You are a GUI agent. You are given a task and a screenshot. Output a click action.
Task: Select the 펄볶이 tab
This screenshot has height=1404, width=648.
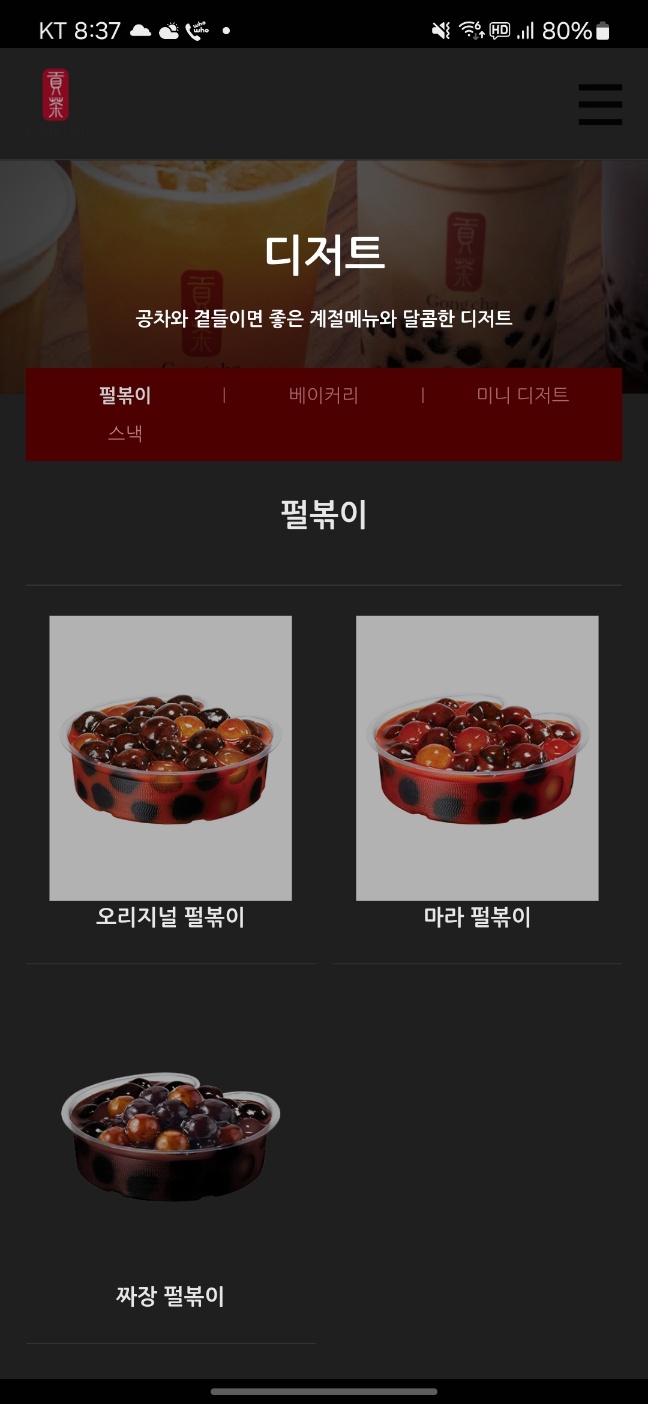125,395
